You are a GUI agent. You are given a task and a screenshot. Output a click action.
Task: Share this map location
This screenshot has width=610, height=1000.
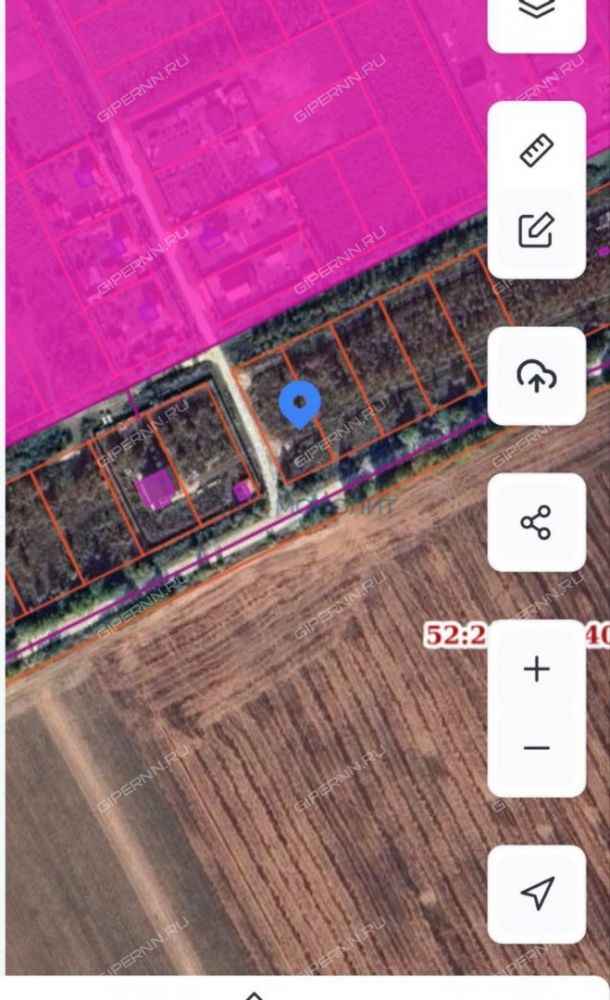pyautogui.click(x=537, y=522)
